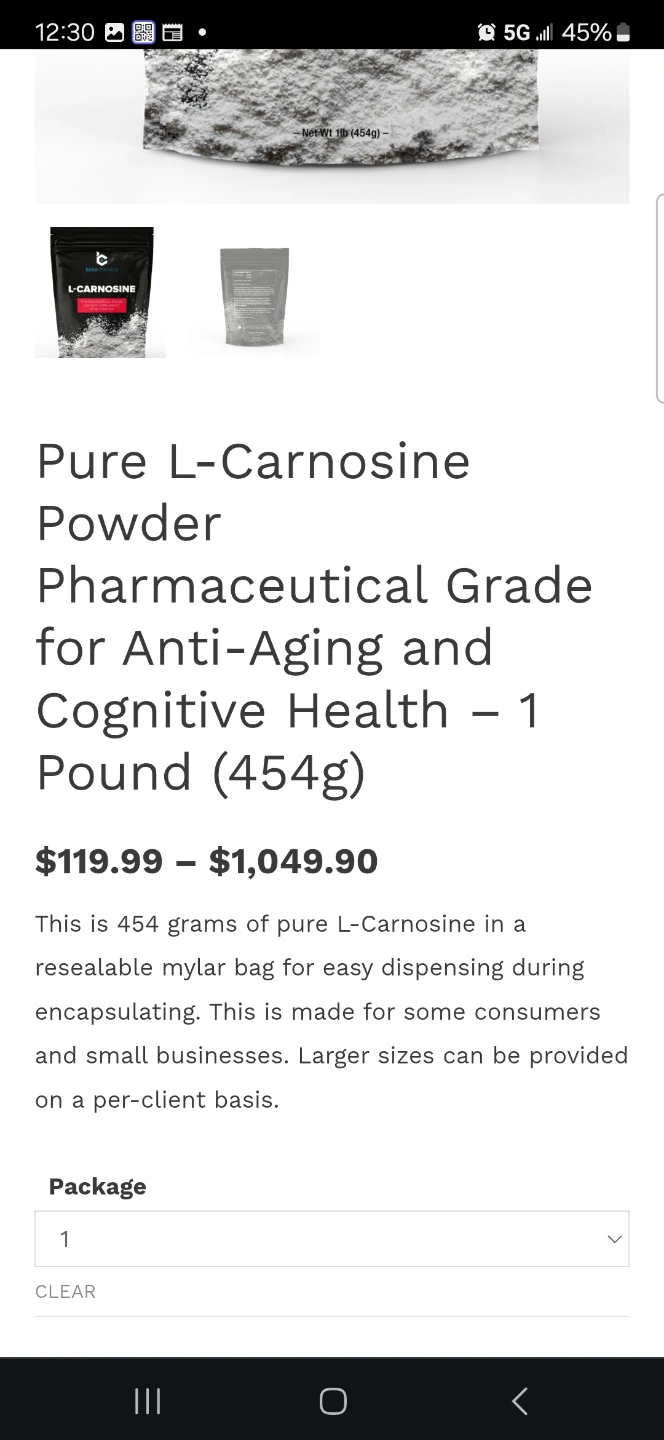Go back using the system back button

pos(519,1401)
